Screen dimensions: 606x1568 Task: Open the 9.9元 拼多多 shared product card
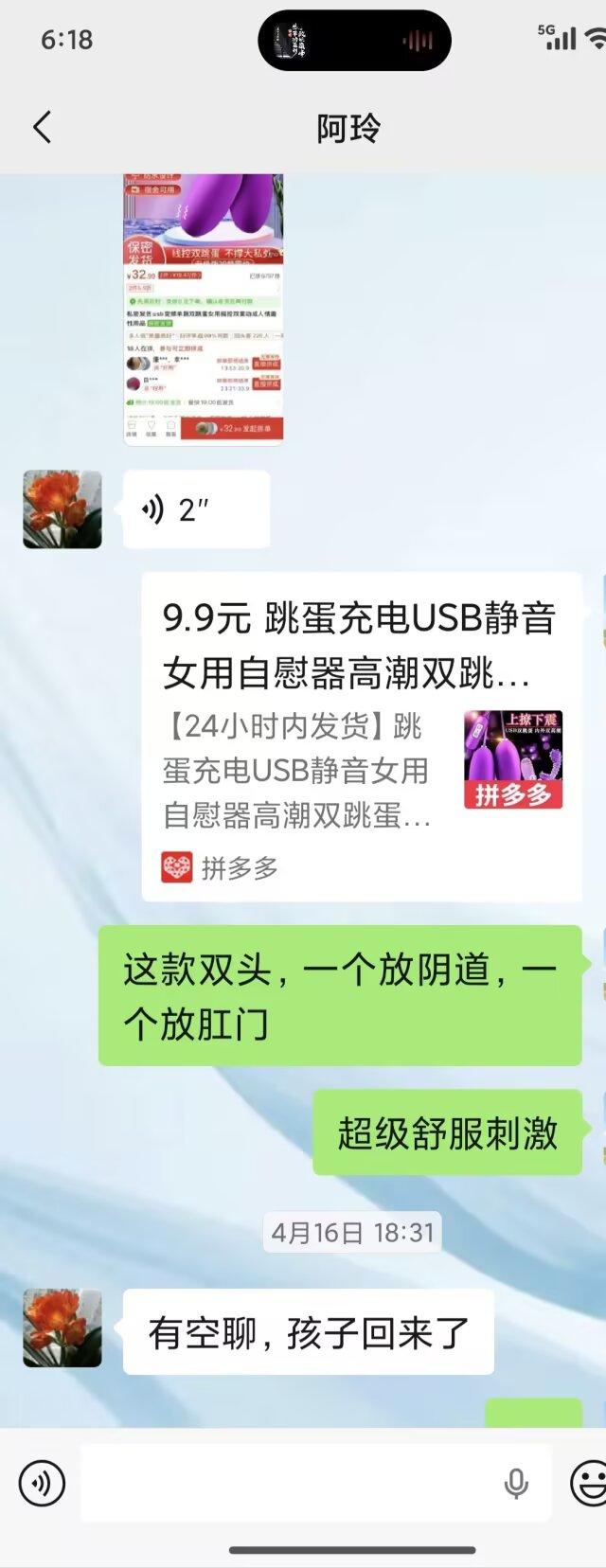point(361,736)
